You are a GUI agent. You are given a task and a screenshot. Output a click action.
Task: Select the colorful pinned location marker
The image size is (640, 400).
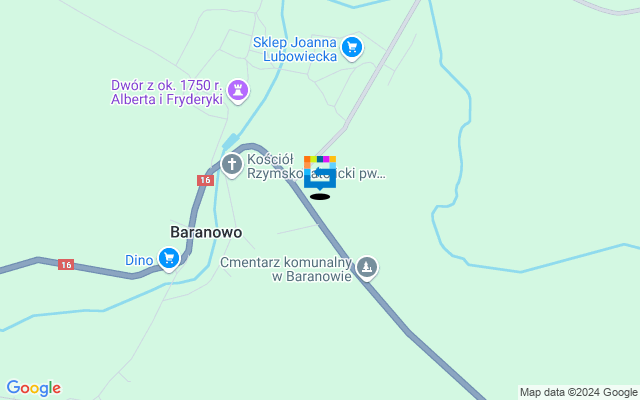click(x=320, y=172)
